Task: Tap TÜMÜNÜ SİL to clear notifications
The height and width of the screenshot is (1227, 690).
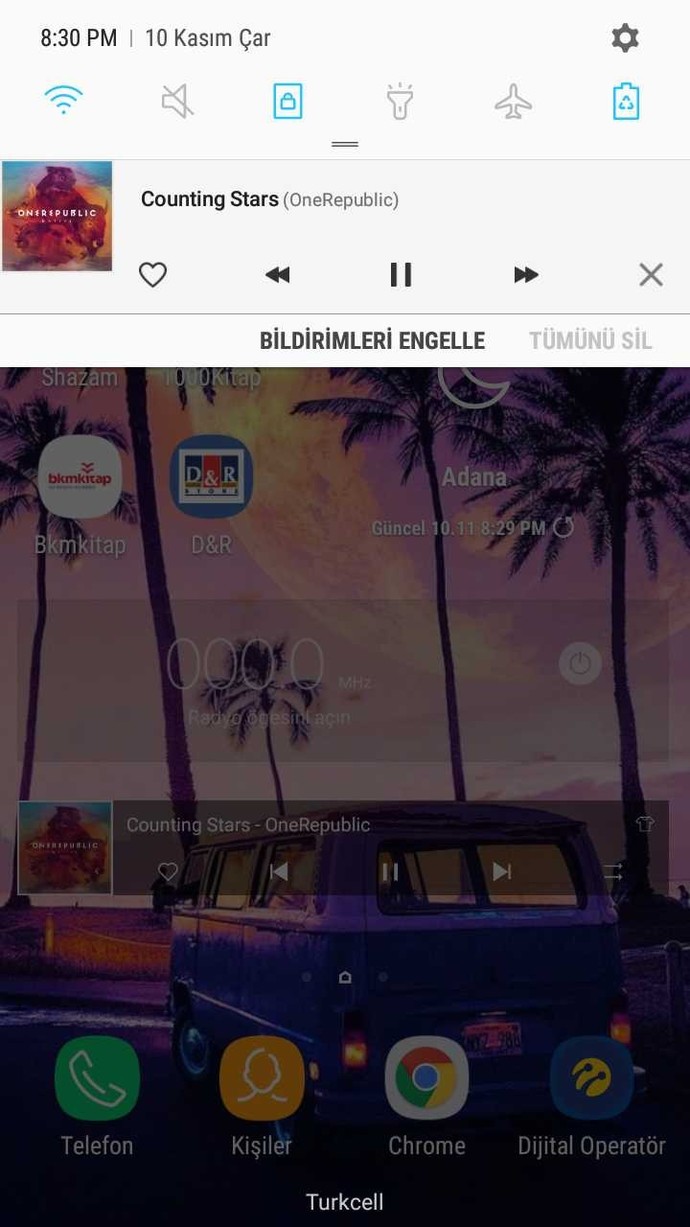Action: click(x=591, y=340)
